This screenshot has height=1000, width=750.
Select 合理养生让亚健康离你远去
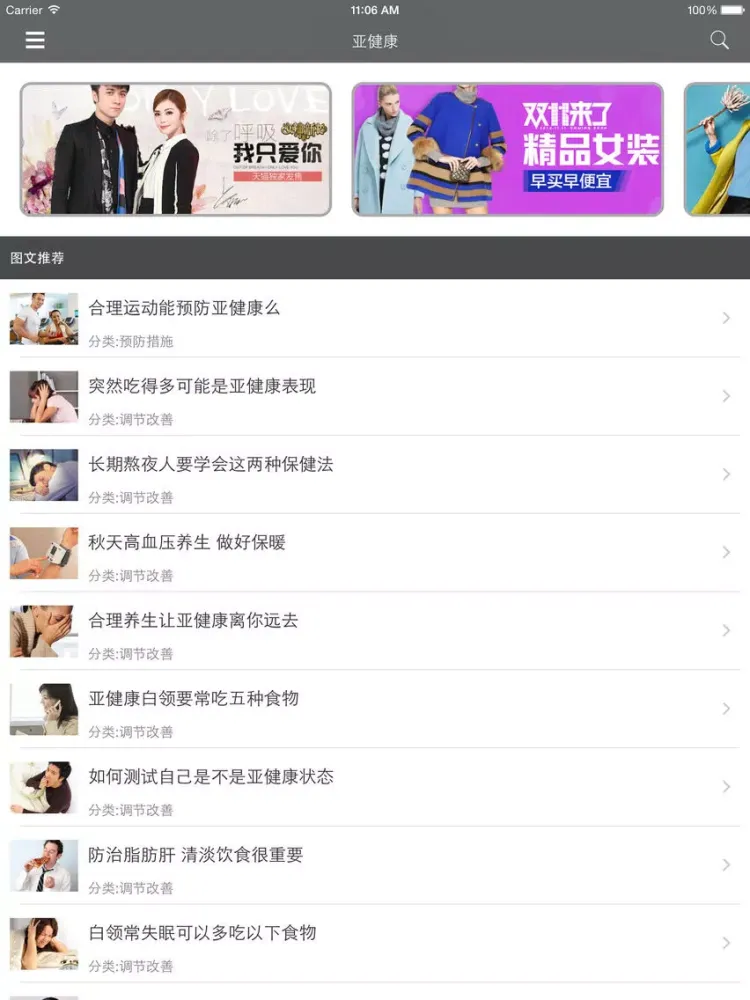[x=375, y=631]
